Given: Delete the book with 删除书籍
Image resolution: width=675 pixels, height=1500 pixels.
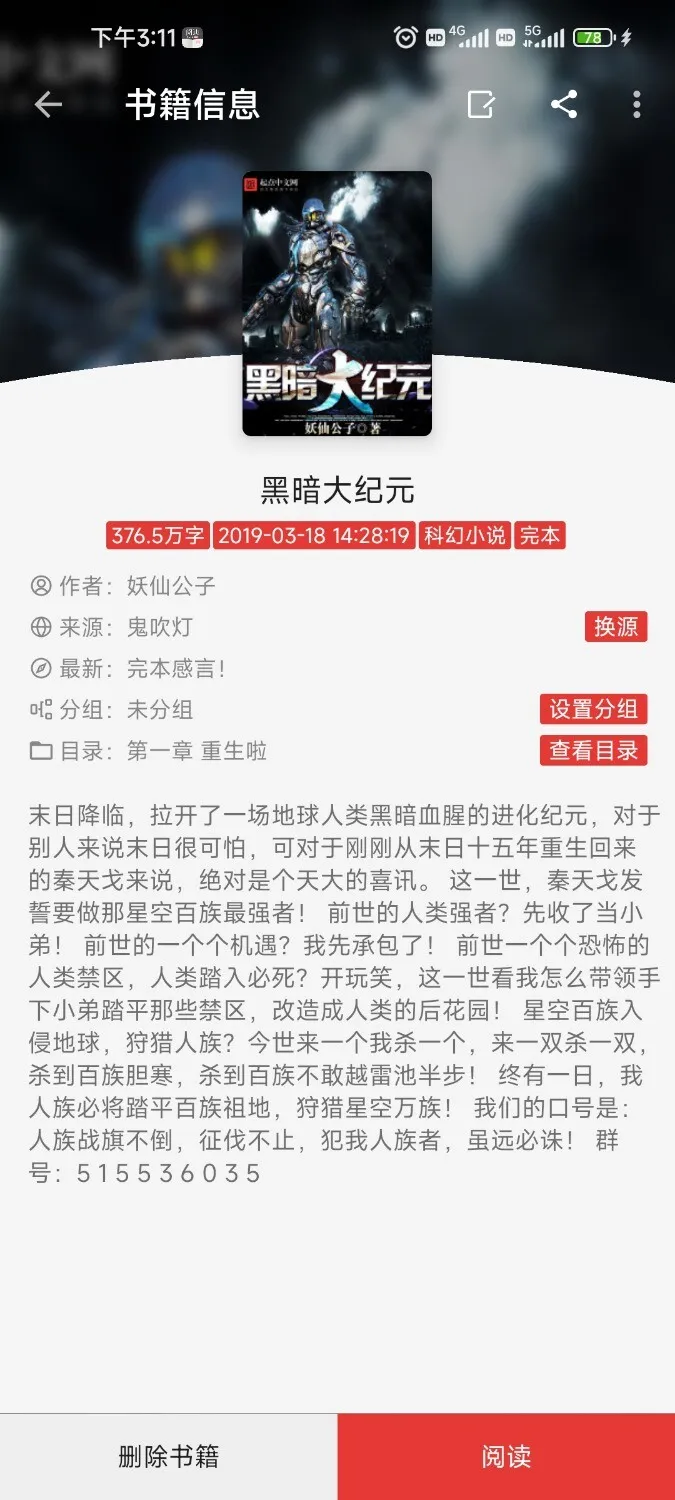Looking at the screenshot, I should (169, 1456).
